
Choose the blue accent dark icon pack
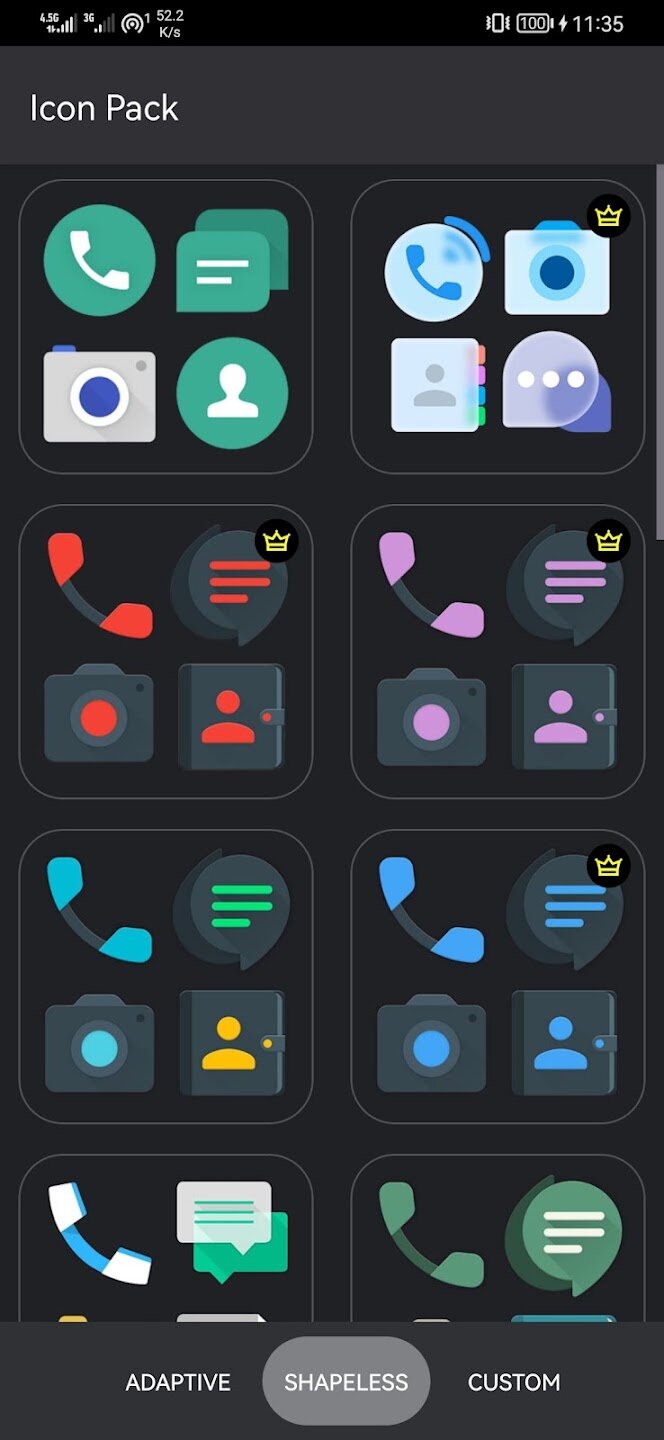[498, 976]
